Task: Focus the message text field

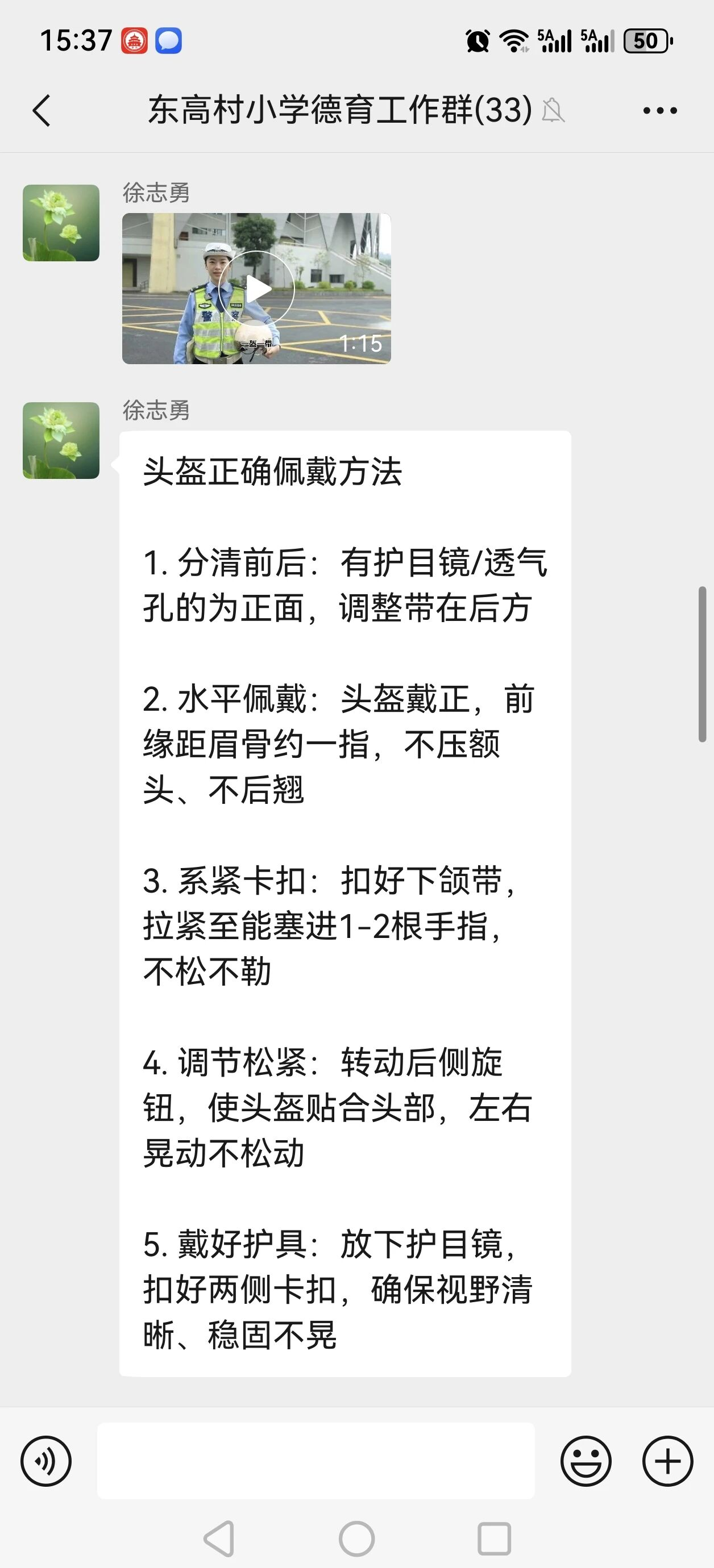Action: point(316,1461)
